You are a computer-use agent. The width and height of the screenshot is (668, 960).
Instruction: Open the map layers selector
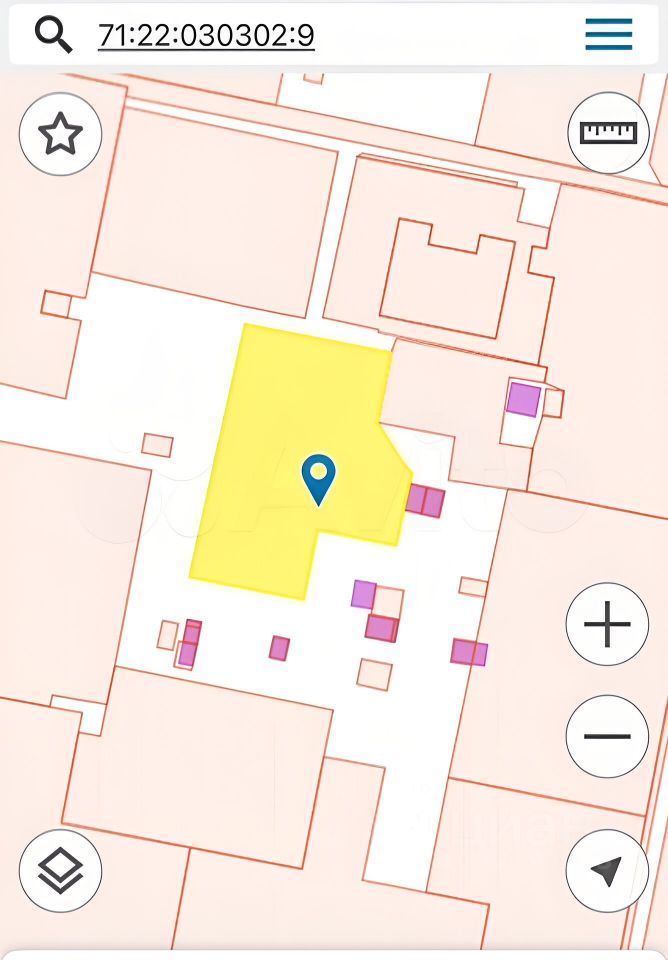point(60,870)
